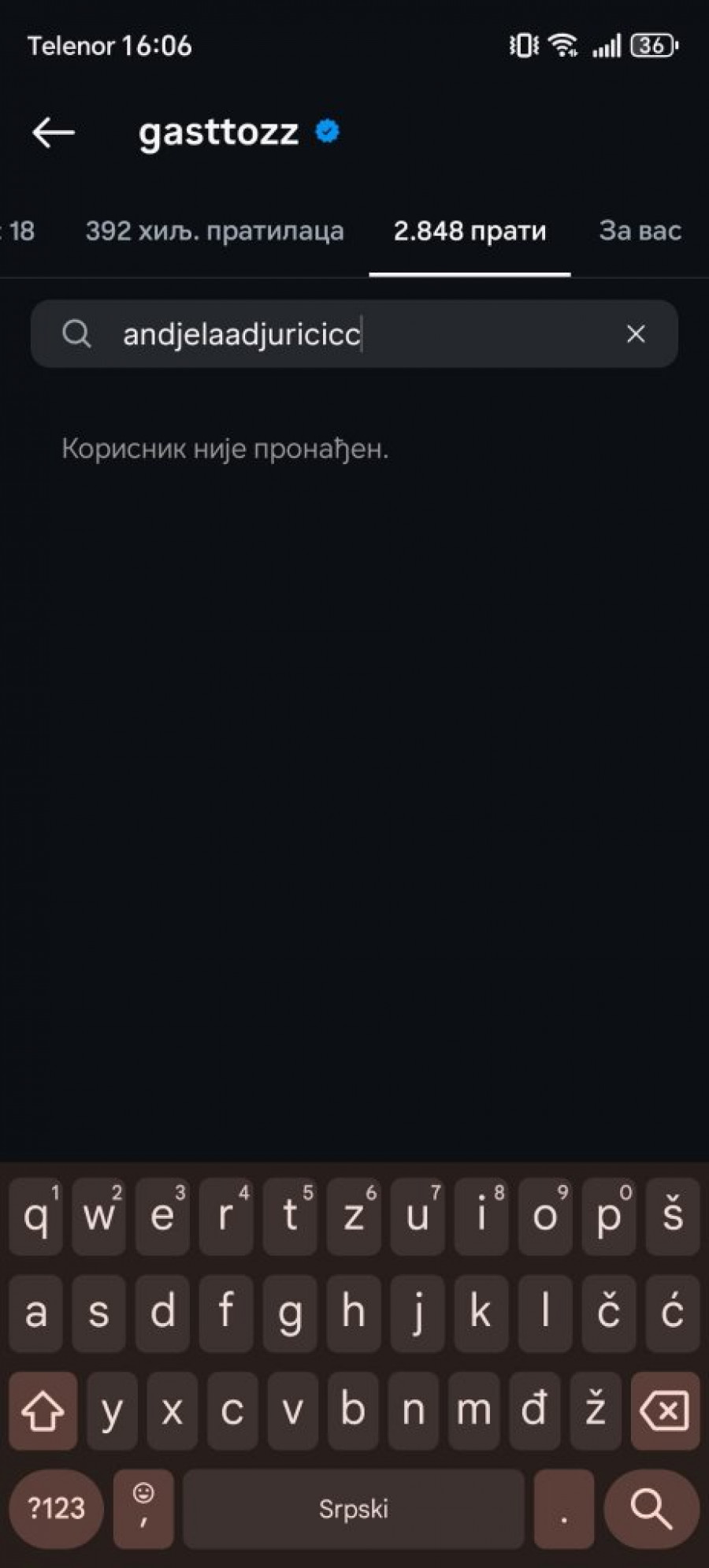Go back using the arrow beside gasttozz
Viewport: 709px width, 1568px height.
pyautogui.click(x=54, y=132)
